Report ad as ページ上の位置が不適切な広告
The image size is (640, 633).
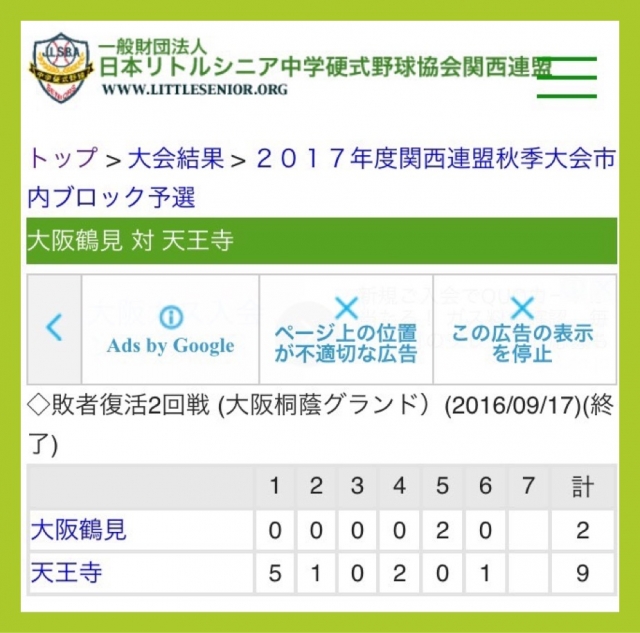(345, 331)
